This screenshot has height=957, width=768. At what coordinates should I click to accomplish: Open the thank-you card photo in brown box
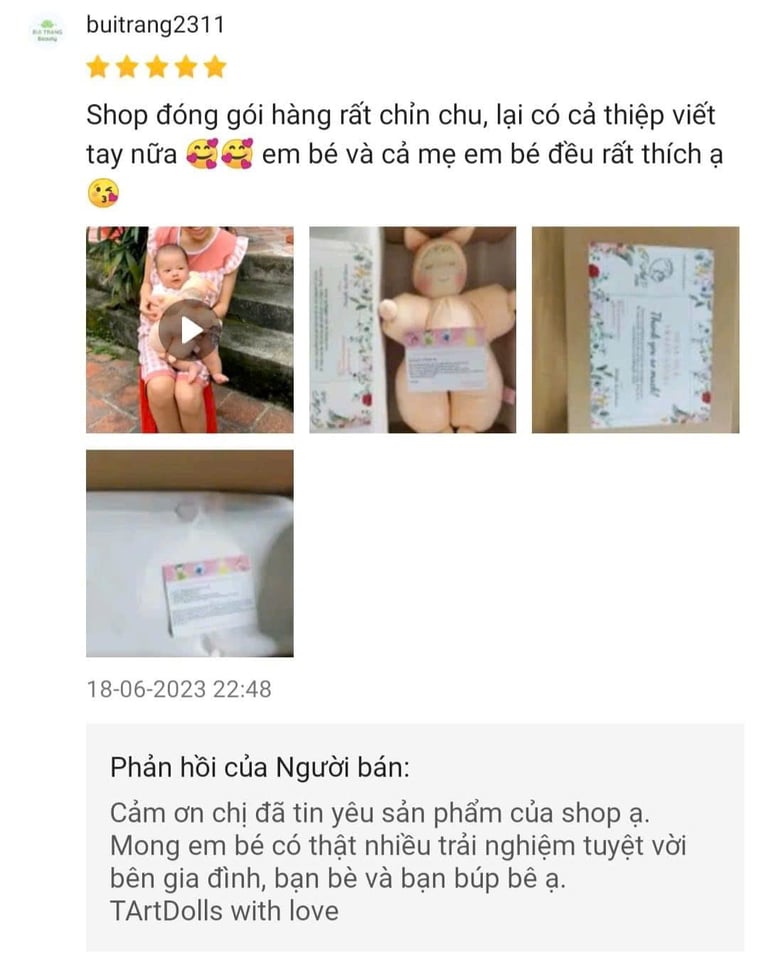pyautogui.click(x=635, y=330)
